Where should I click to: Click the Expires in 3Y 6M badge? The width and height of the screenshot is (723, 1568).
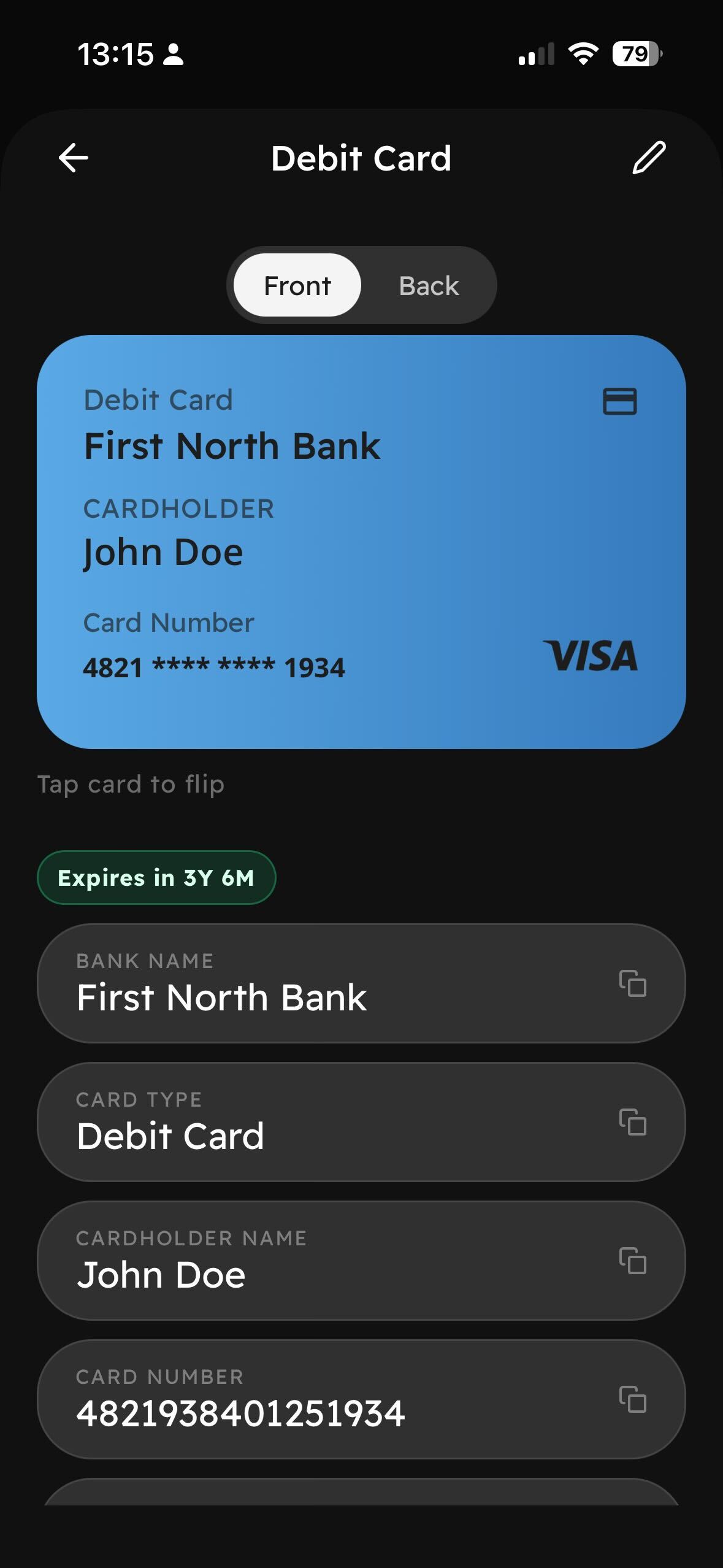(x=157, y=877)
